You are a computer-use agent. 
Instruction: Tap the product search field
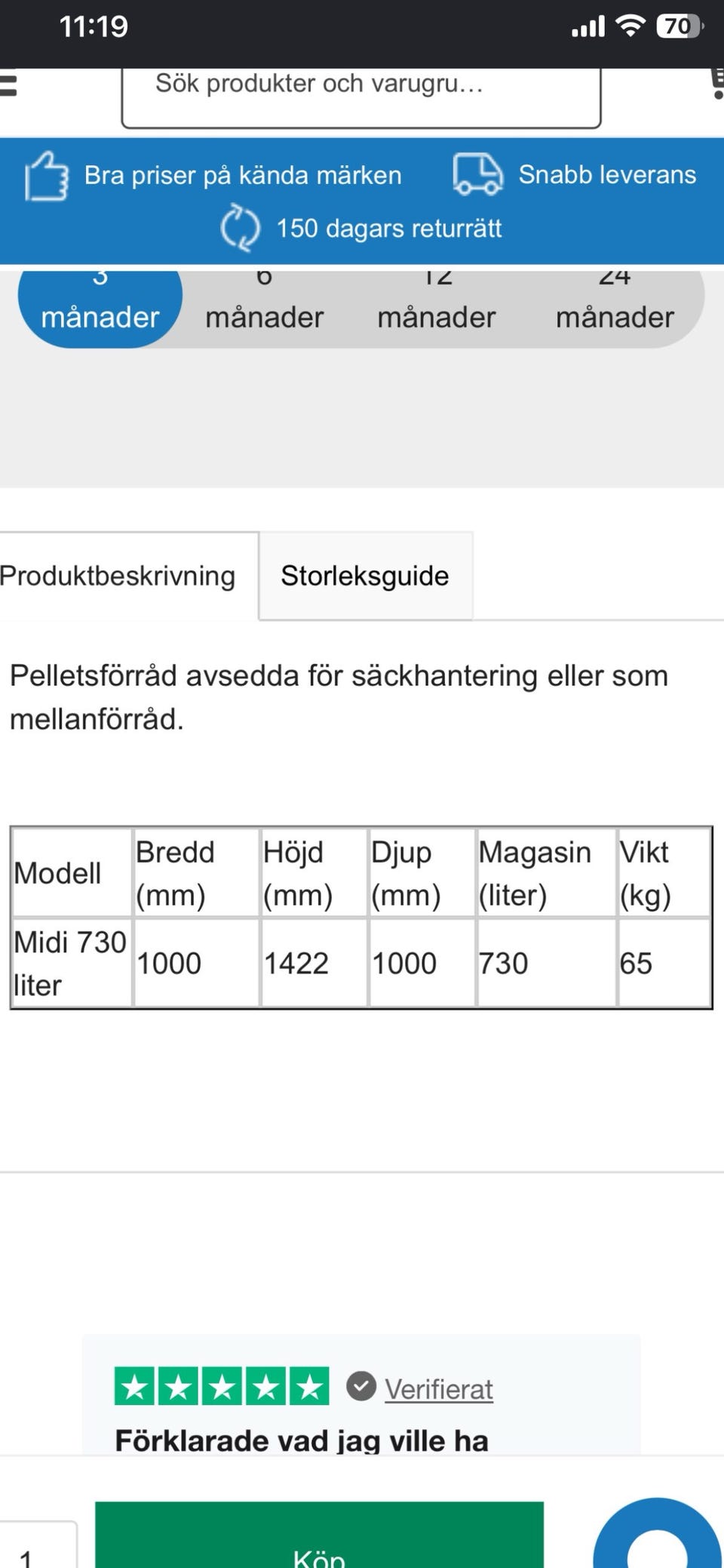pyautogui.click(x=361, y=97)
